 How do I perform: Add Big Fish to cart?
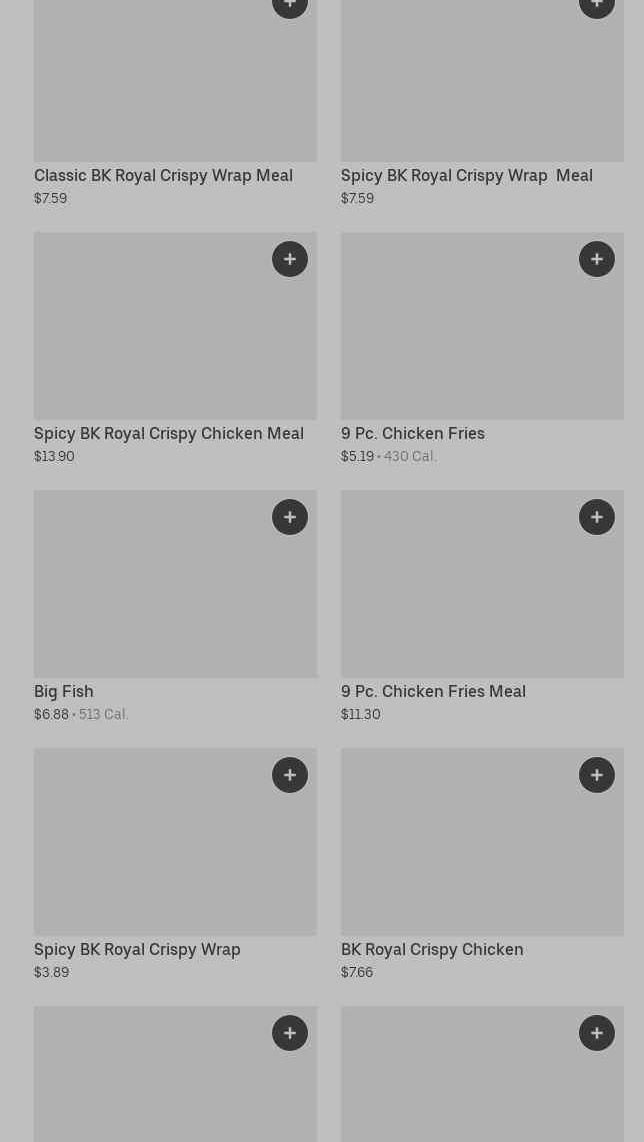click(290, 517)
